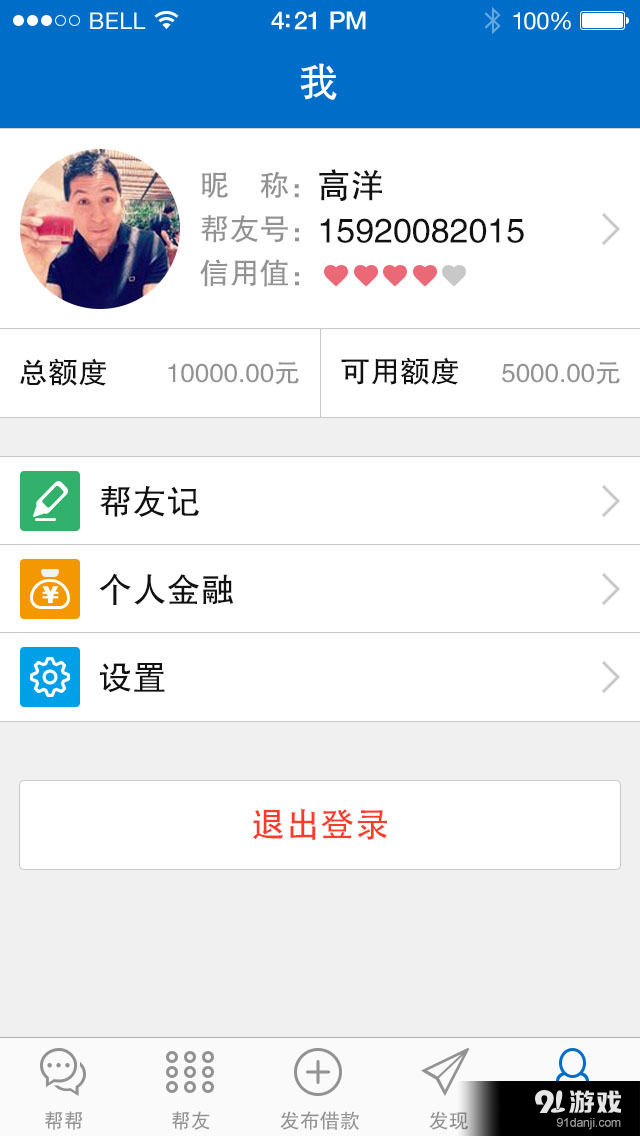Open the 发布借款 tab
Screen dimensions: 640x1136
(x=319, y=1088)
